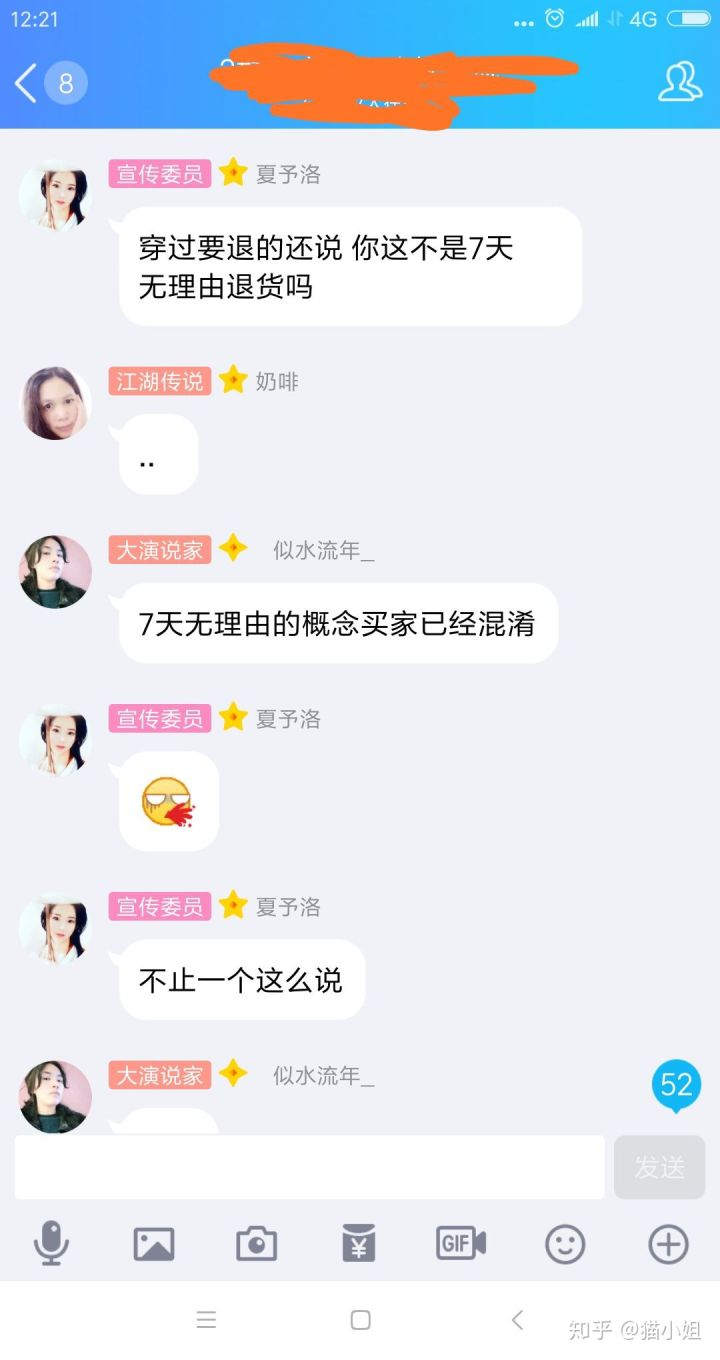The width and height of the screenshot is (720, 1360).
Task: Focus the message text input box
Action: pyautogui.click(x=309, y=1167)
